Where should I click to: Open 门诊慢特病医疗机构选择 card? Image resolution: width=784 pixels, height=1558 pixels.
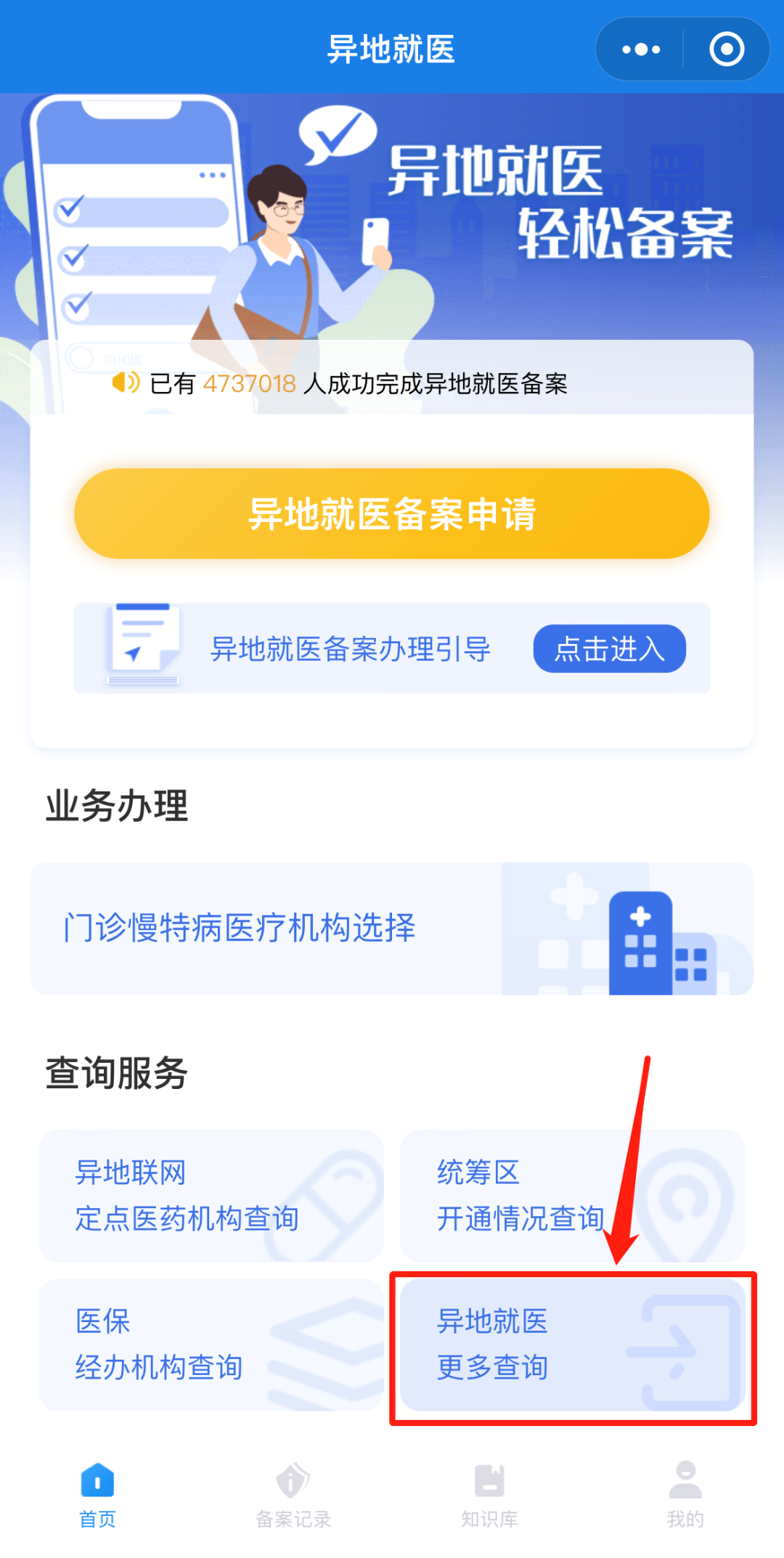[391, 928]
